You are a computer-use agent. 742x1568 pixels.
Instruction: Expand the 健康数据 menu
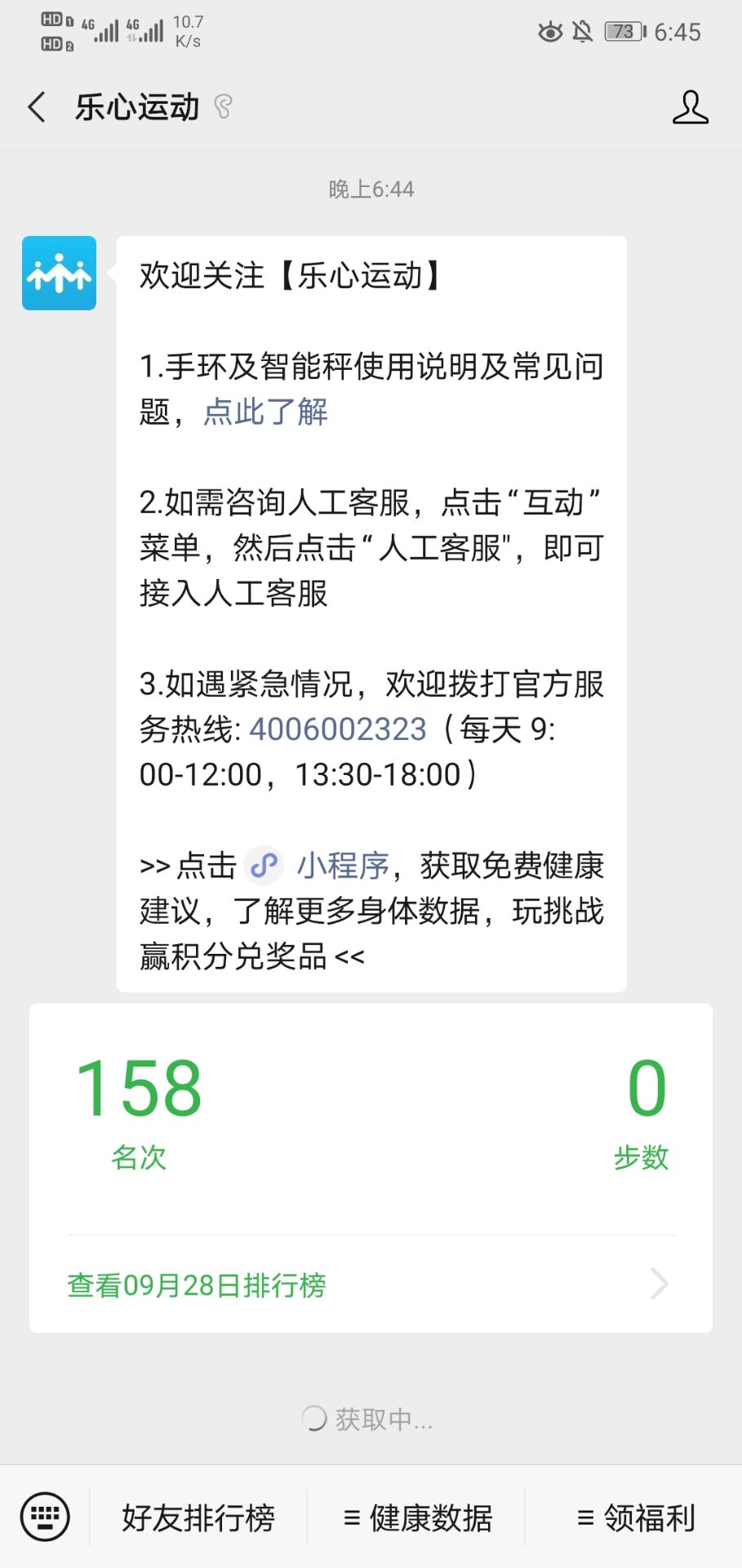click(x=418, y=1518)
